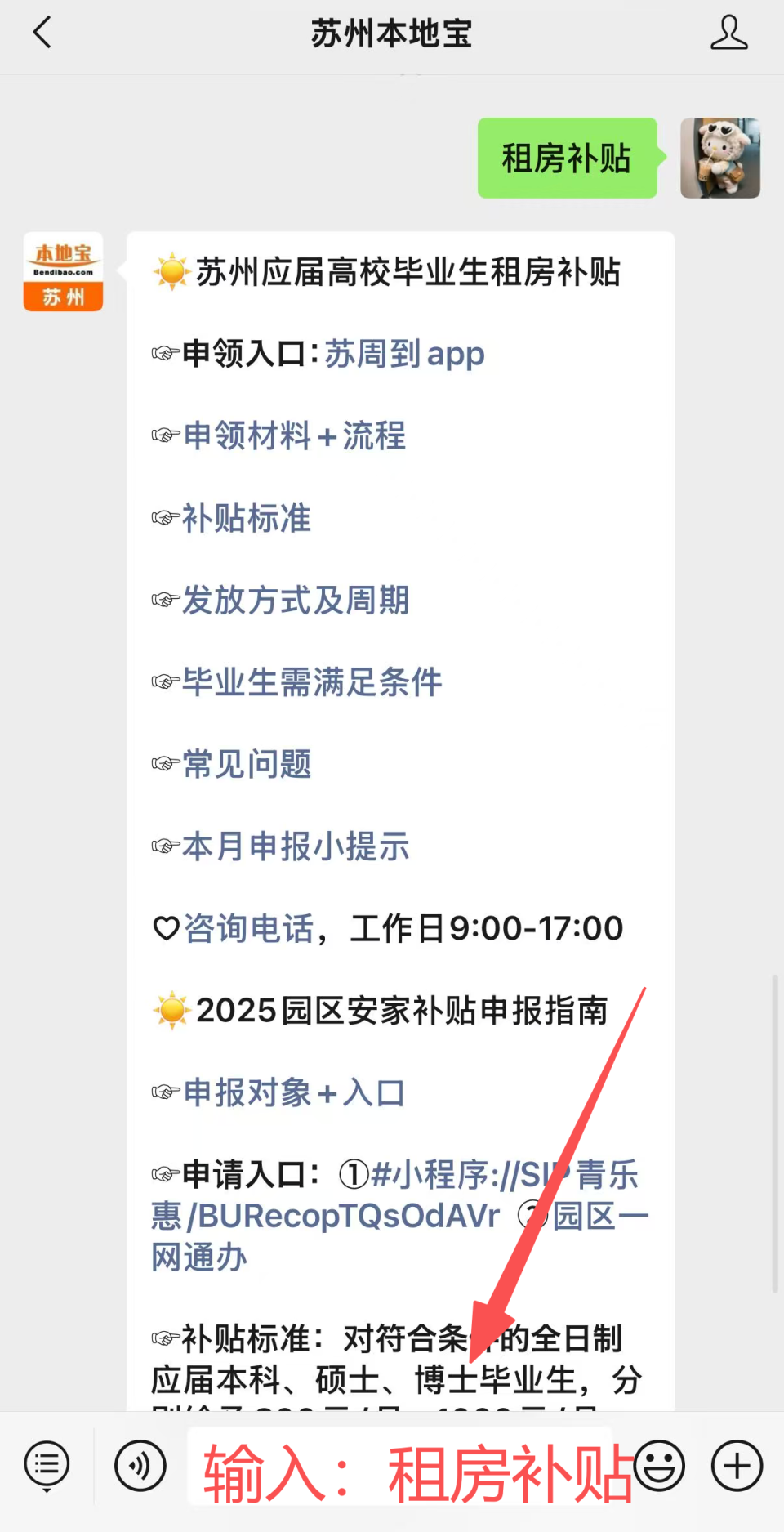
Task: Switch to voice input mode
Action: (140, 1465)
